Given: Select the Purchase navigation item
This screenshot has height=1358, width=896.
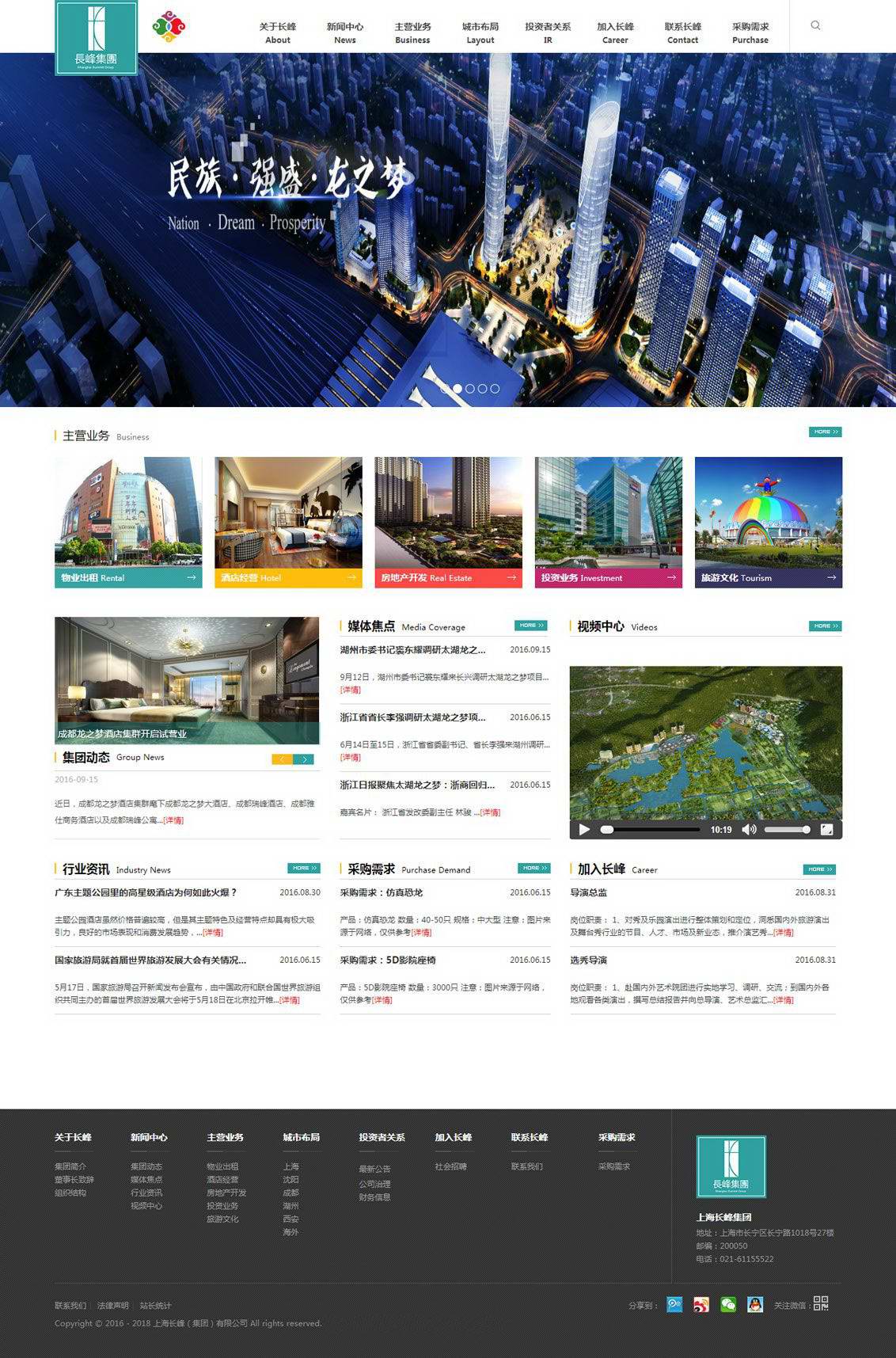Looking at the screenshot, I should 750,33.
